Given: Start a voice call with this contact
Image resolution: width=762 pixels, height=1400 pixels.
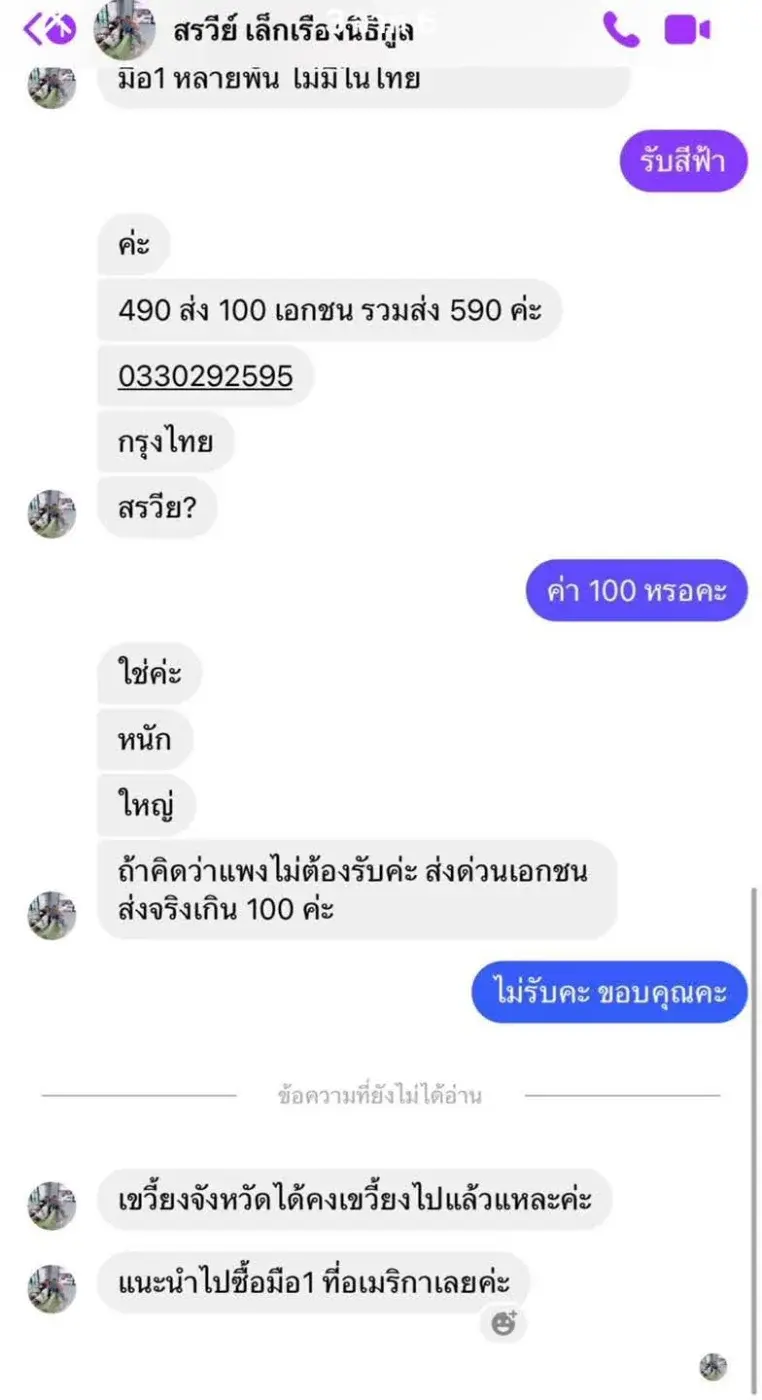Looking at the screenshot, I should (x=621, y=30).
